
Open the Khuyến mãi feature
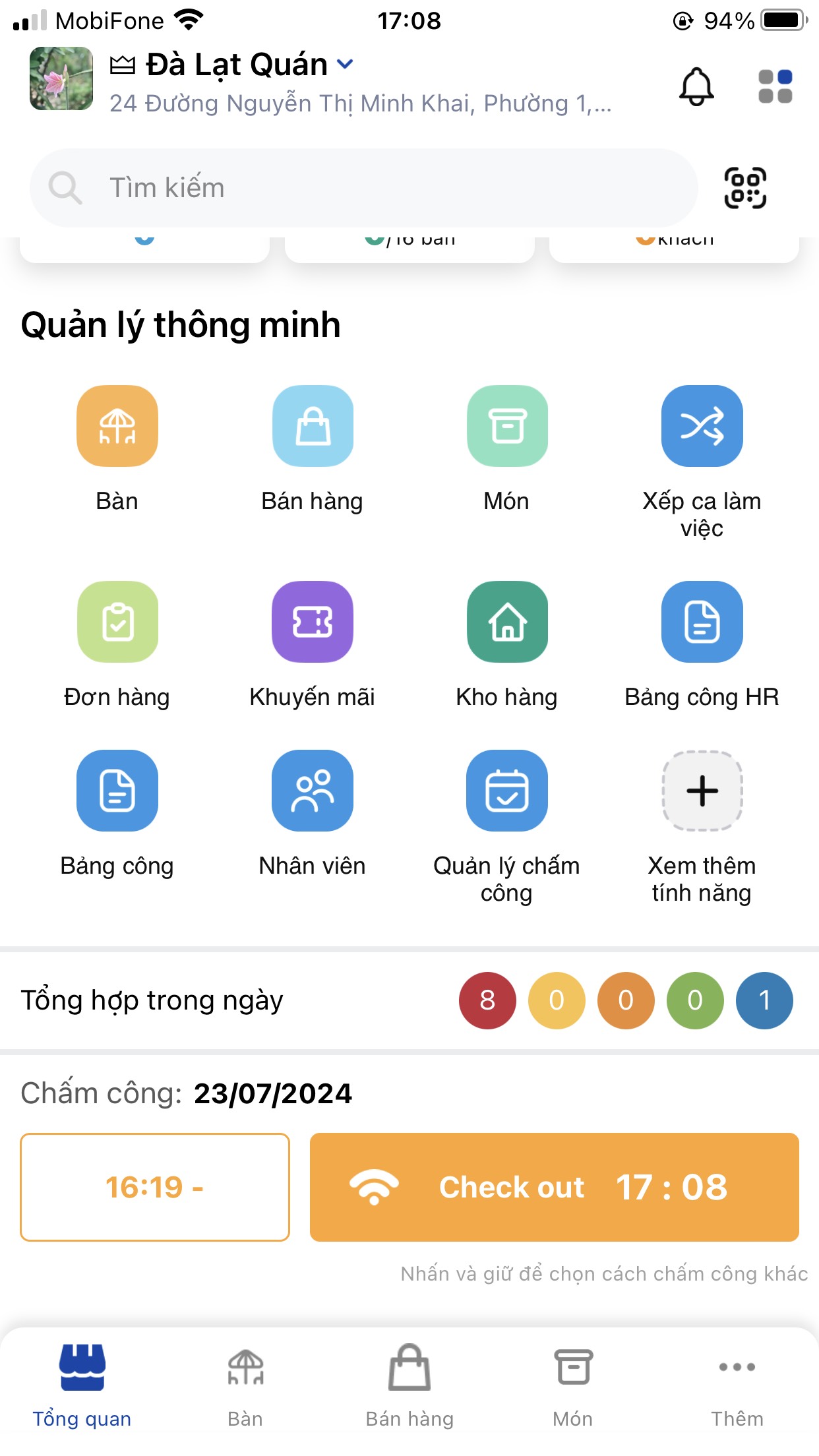[x=313, y=622]
